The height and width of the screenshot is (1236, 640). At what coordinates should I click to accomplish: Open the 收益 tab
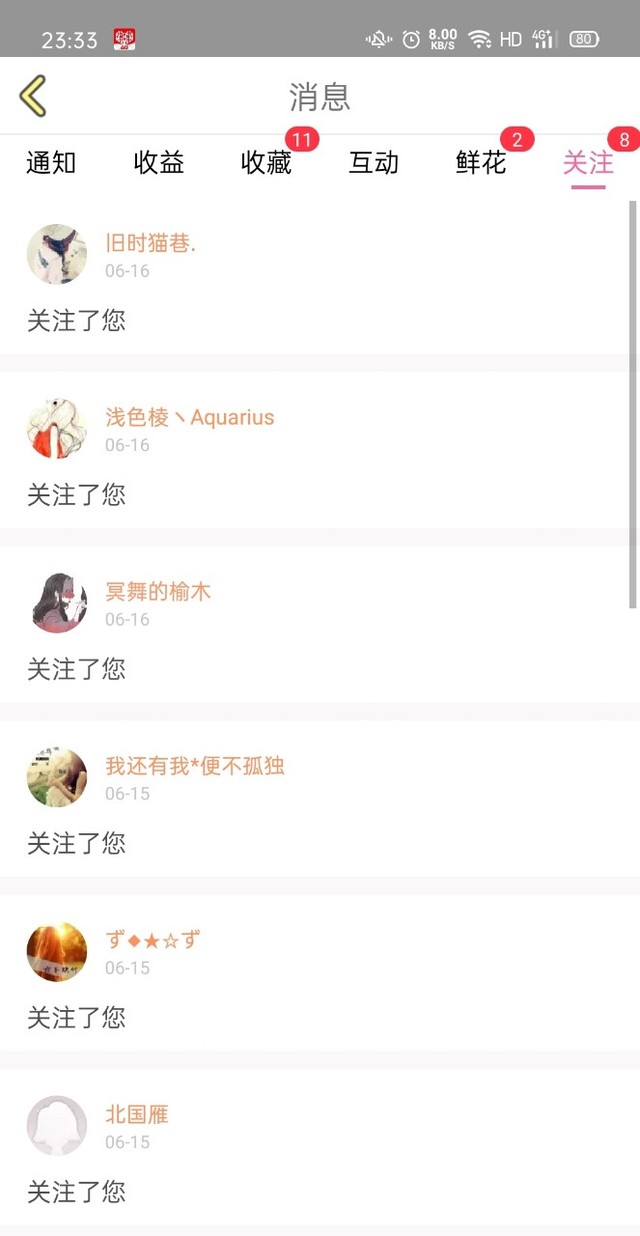159,163
